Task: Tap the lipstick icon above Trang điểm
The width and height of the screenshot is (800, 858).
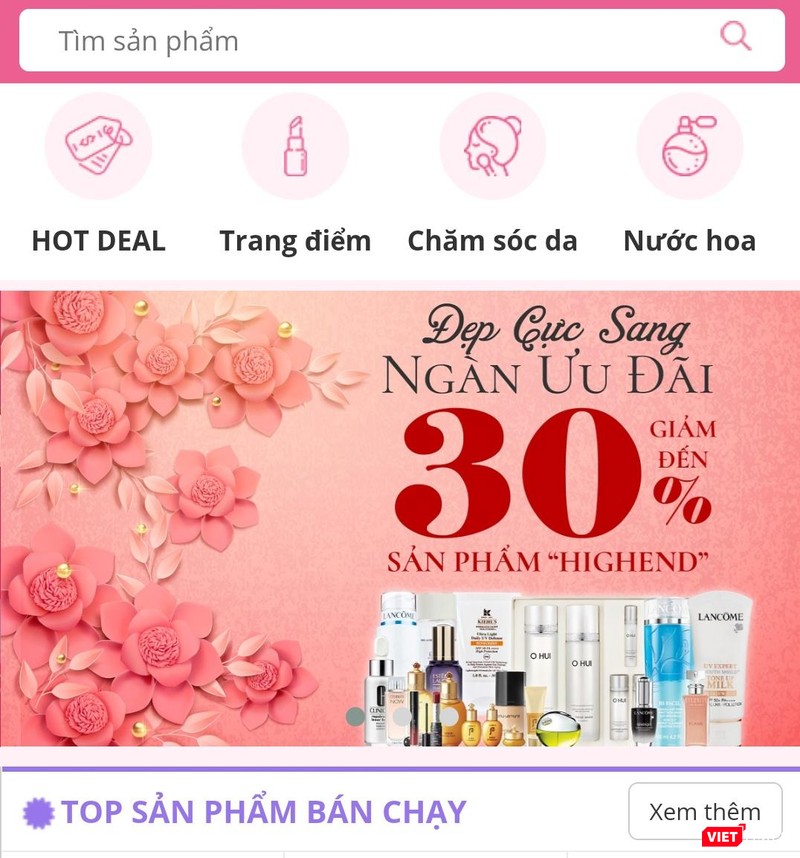Action: point(295,145)
